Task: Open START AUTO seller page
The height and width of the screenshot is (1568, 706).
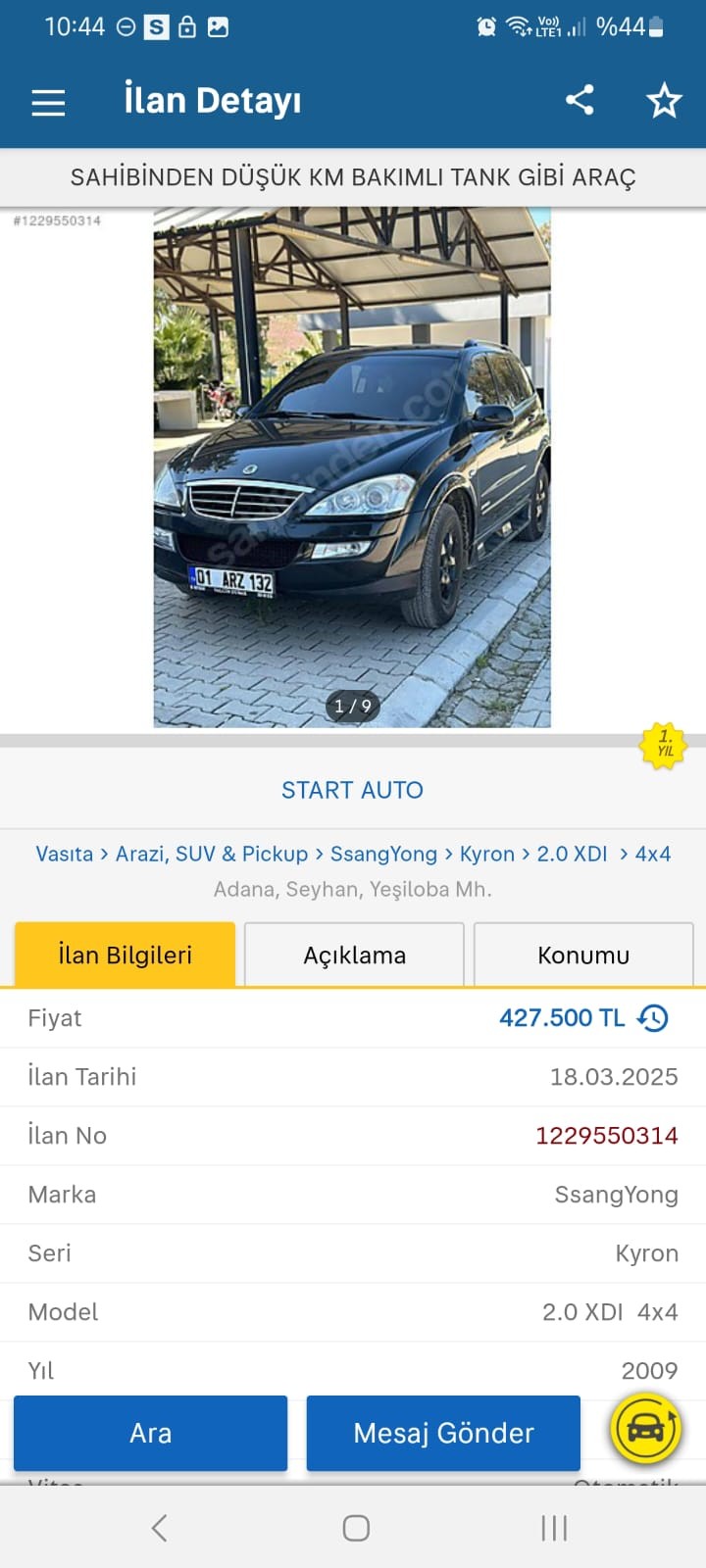Action: pyautogui.click(x=352, y=790)
